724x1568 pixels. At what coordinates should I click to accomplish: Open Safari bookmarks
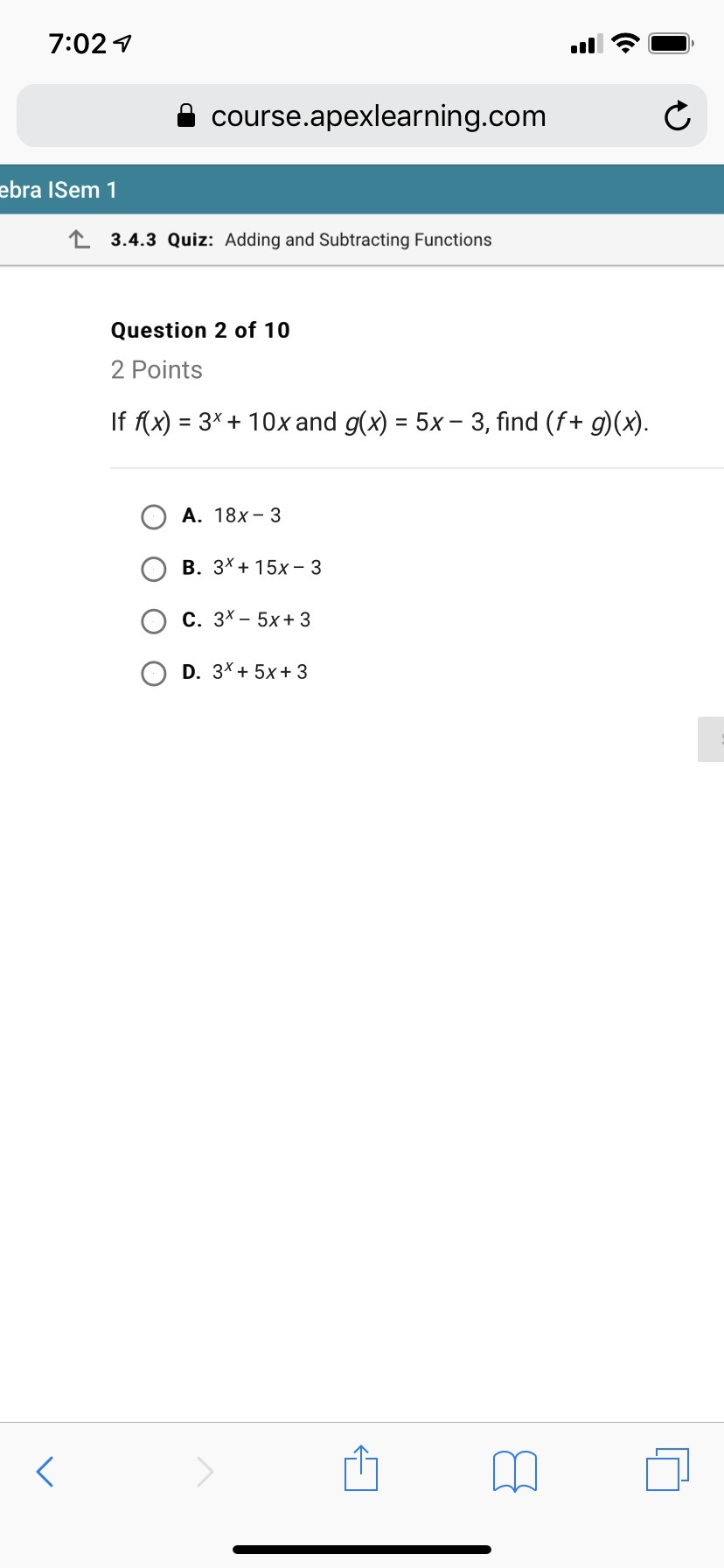coord(514,1471)
